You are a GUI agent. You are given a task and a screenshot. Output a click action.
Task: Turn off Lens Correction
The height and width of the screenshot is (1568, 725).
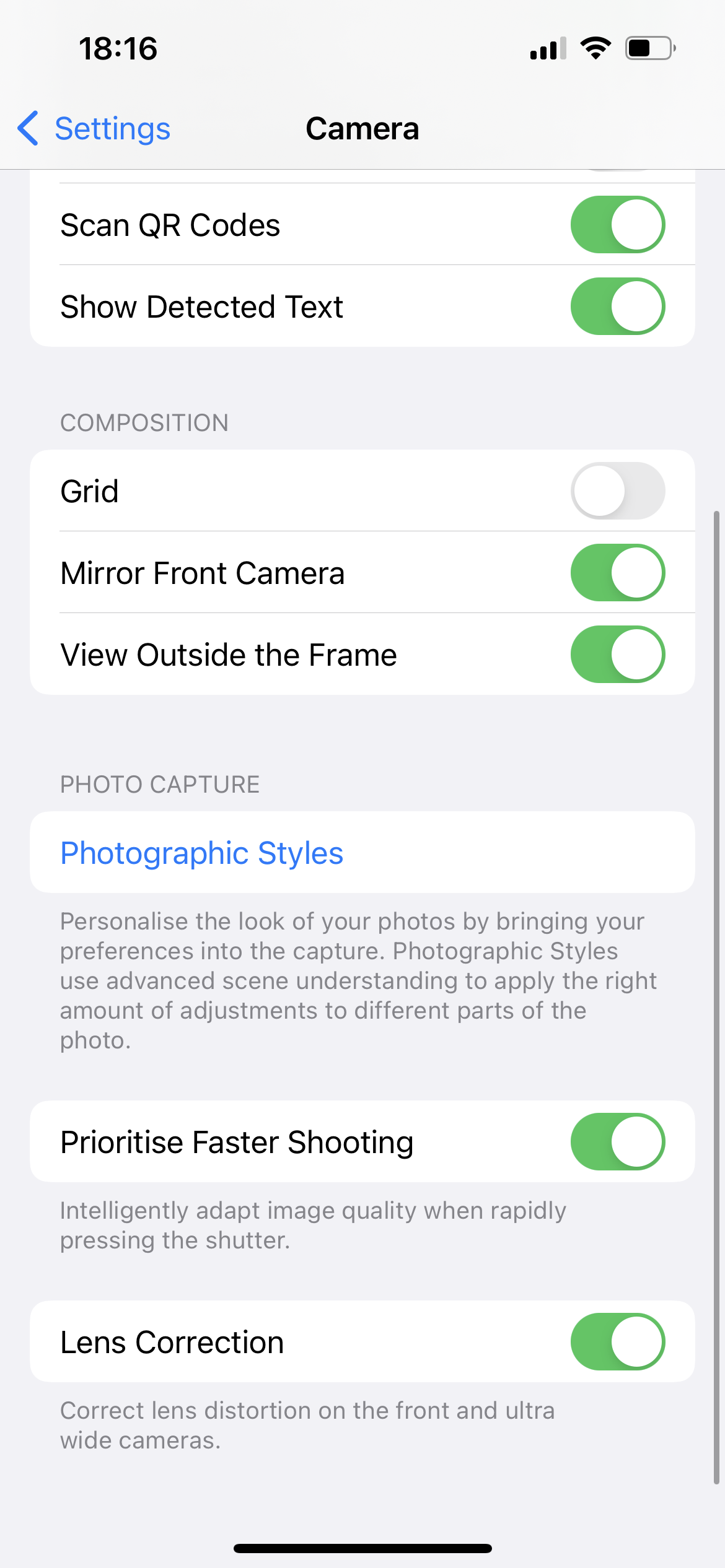[617, 1342]
